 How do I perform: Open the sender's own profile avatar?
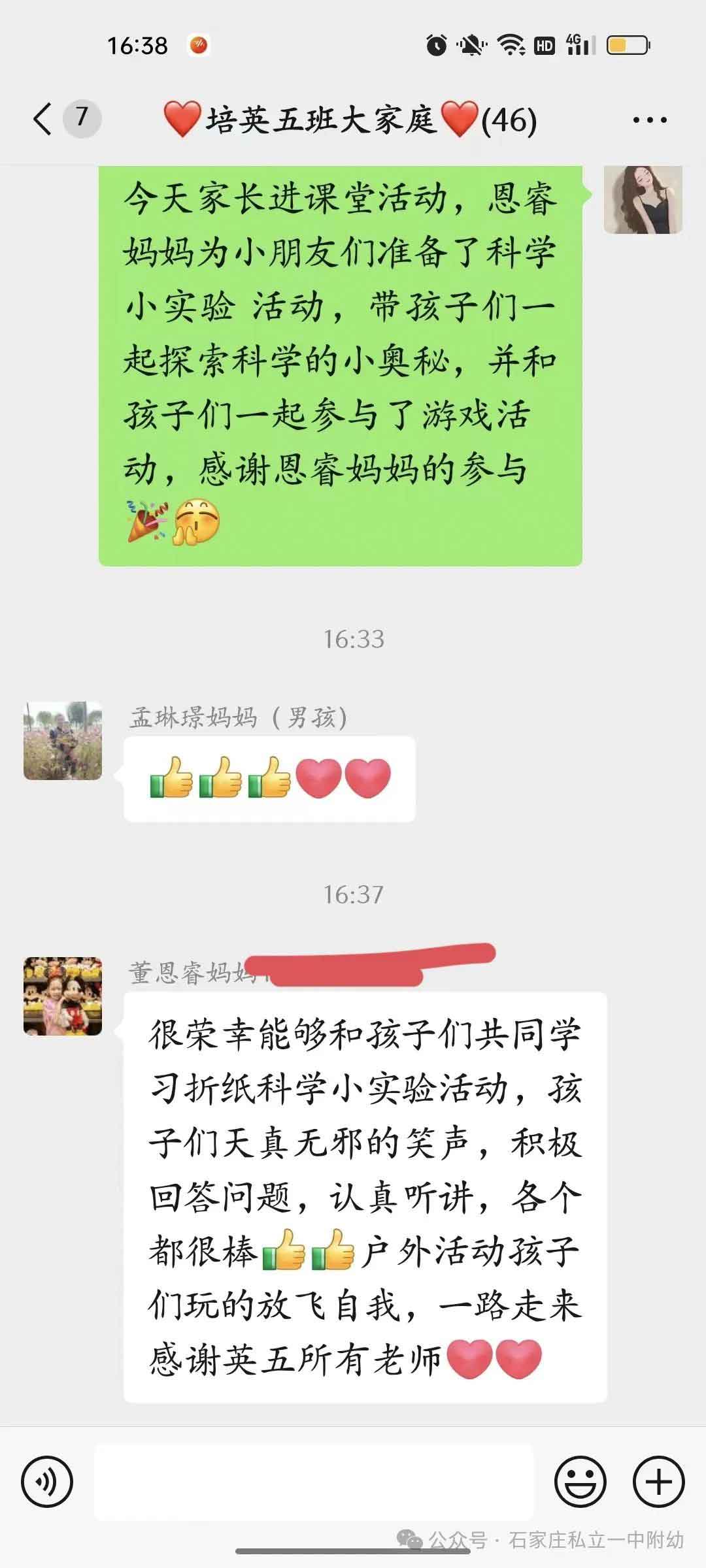[x=643, y=200]
